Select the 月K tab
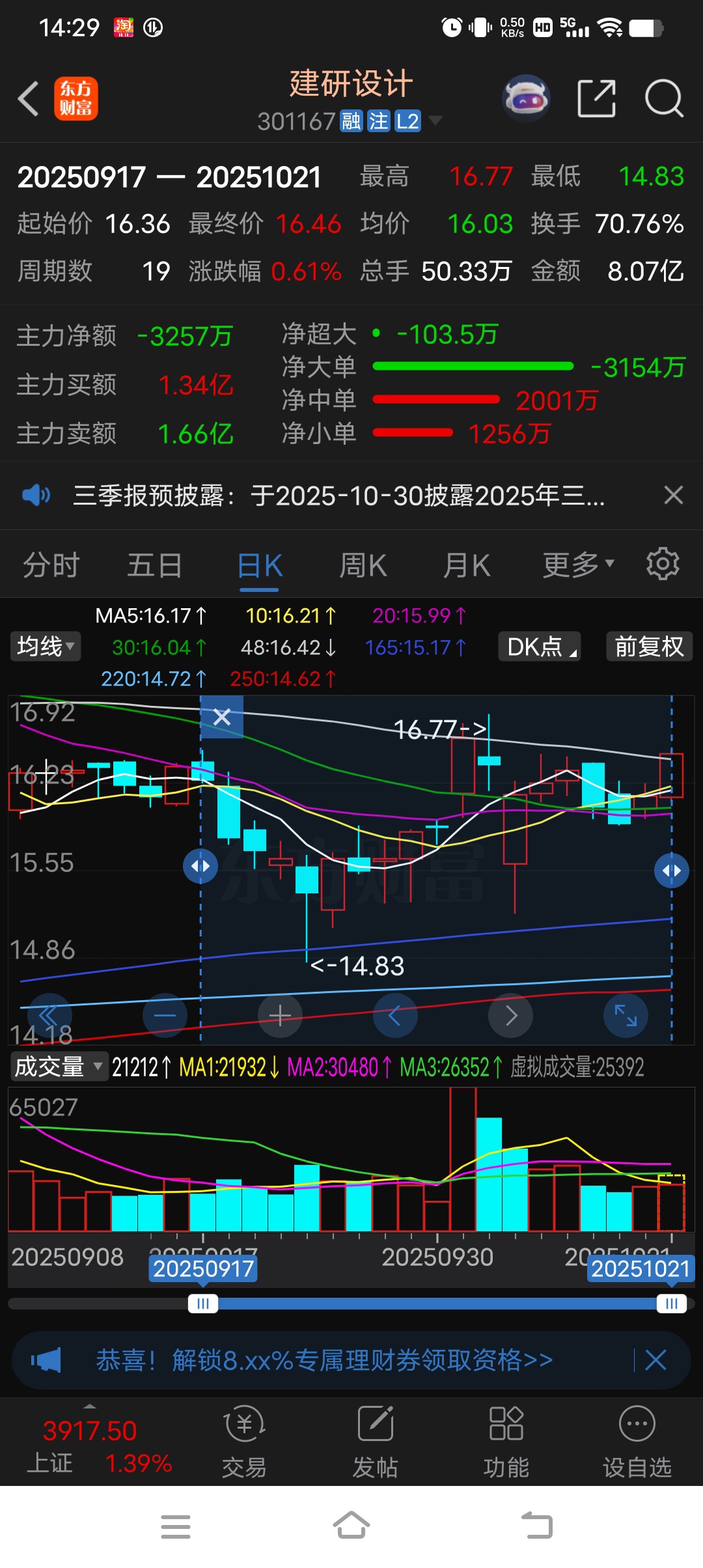Screen dimensions: 703x1568 click(466, 565)
